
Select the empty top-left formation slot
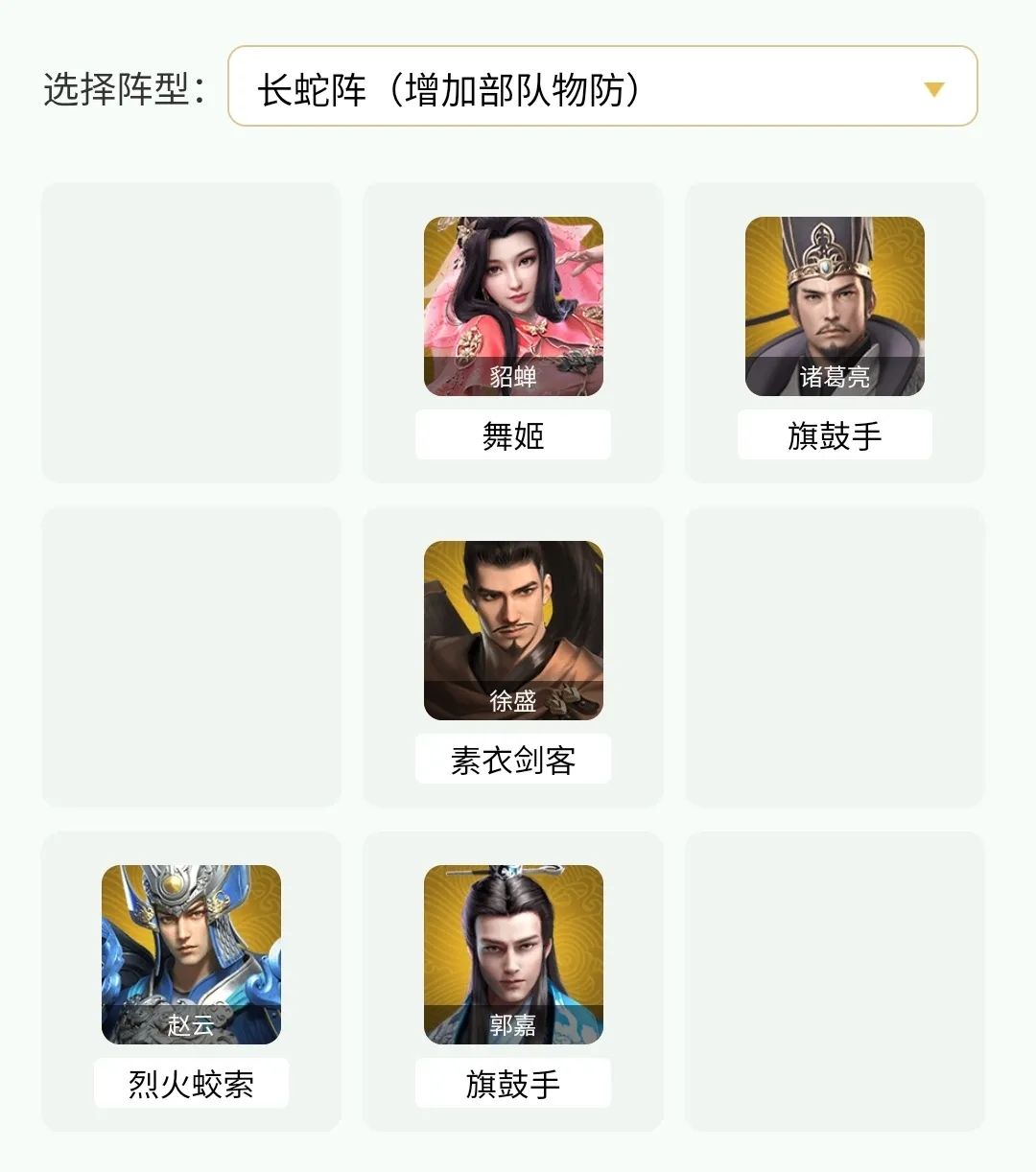click(190, 329)
